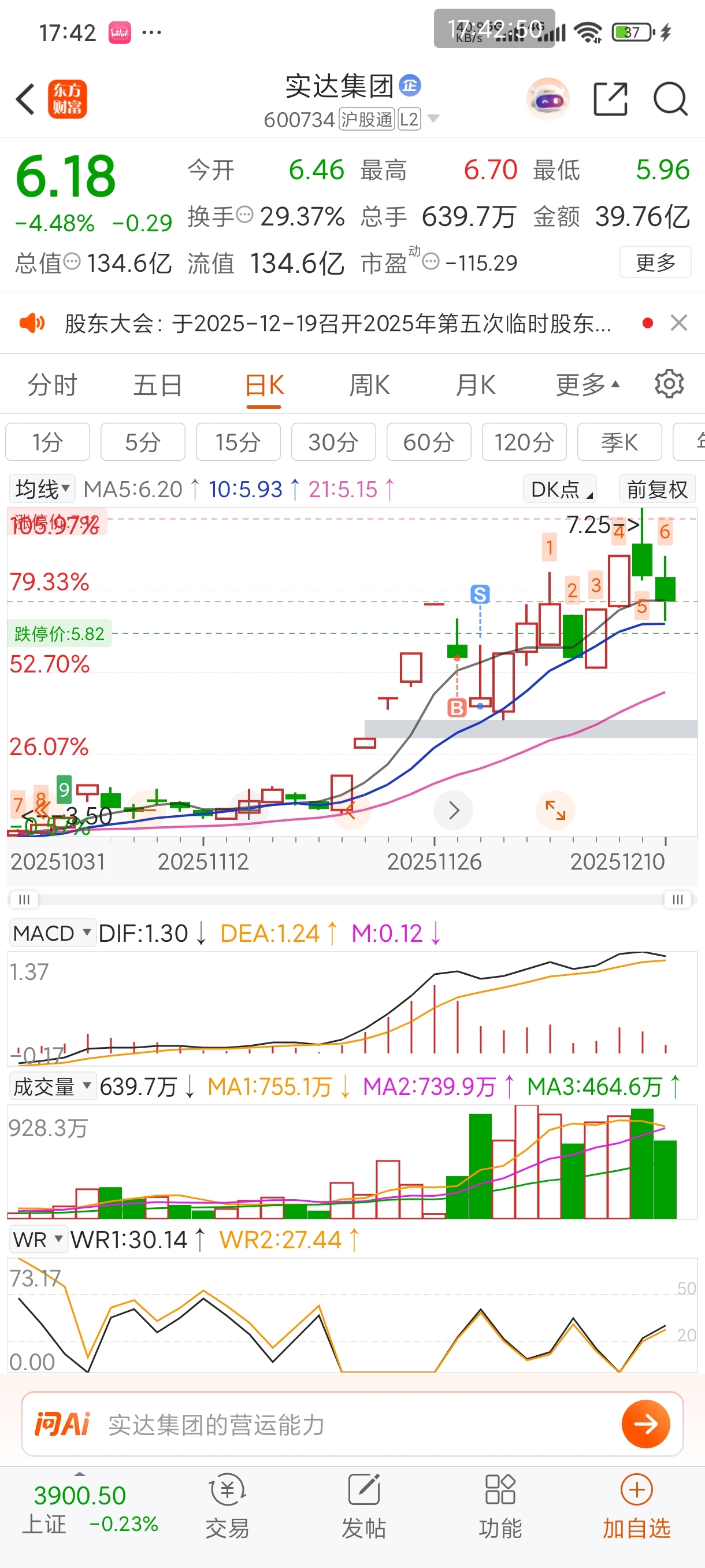Screen dimensions: 705x1568
Task: Open the MACD indicator selector
Action: coord(53,933)
